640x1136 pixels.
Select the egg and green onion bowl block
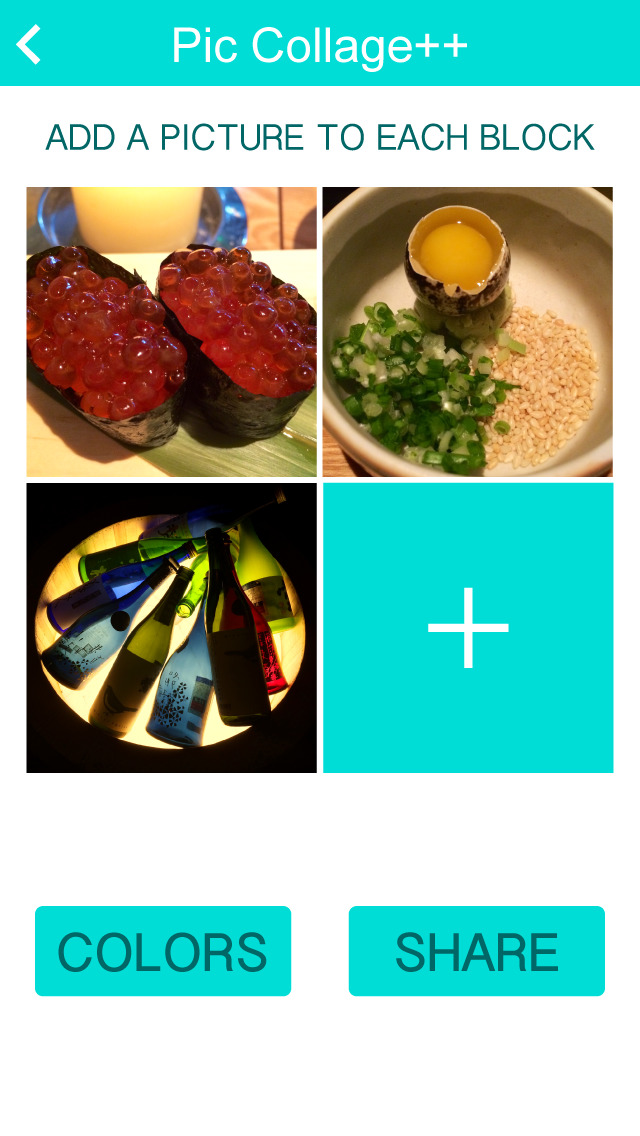coord(467,331)
